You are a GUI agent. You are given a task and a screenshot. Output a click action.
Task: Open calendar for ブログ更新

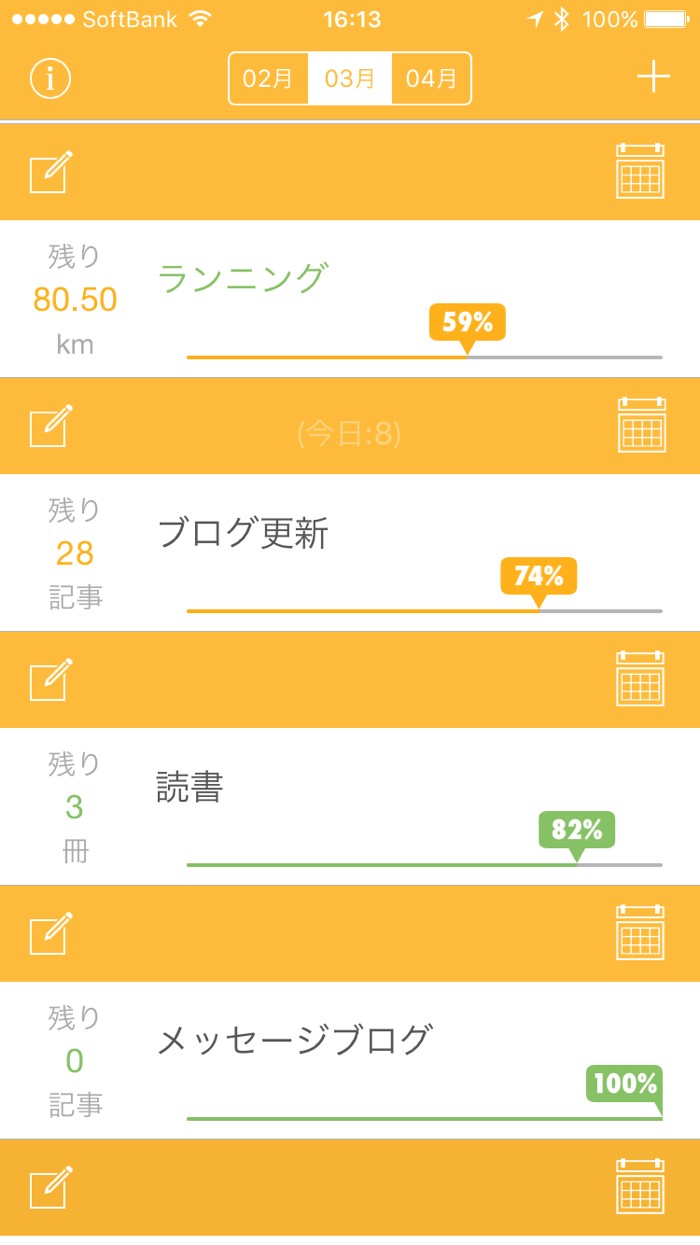(641, 425)
